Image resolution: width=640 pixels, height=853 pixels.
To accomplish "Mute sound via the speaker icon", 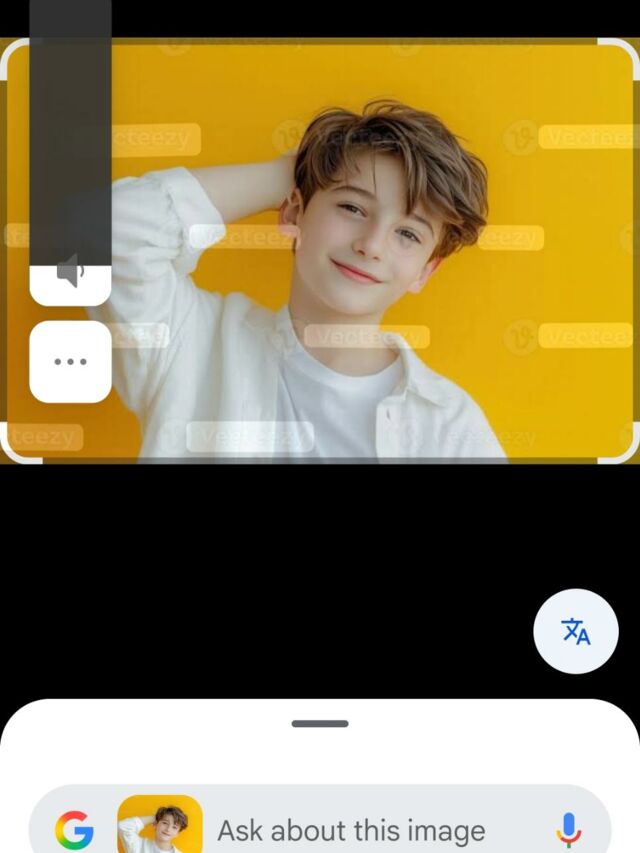I will (69, 272).
